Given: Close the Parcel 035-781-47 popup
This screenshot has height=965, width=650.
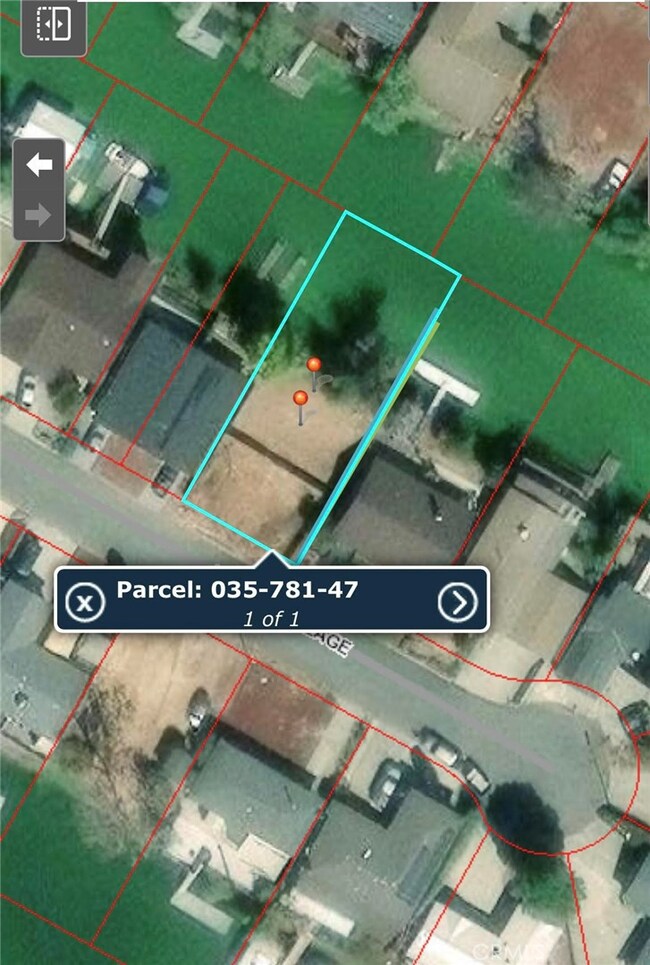Looking at the screenshot, I should pyautogui.click(x=85, y=602).
